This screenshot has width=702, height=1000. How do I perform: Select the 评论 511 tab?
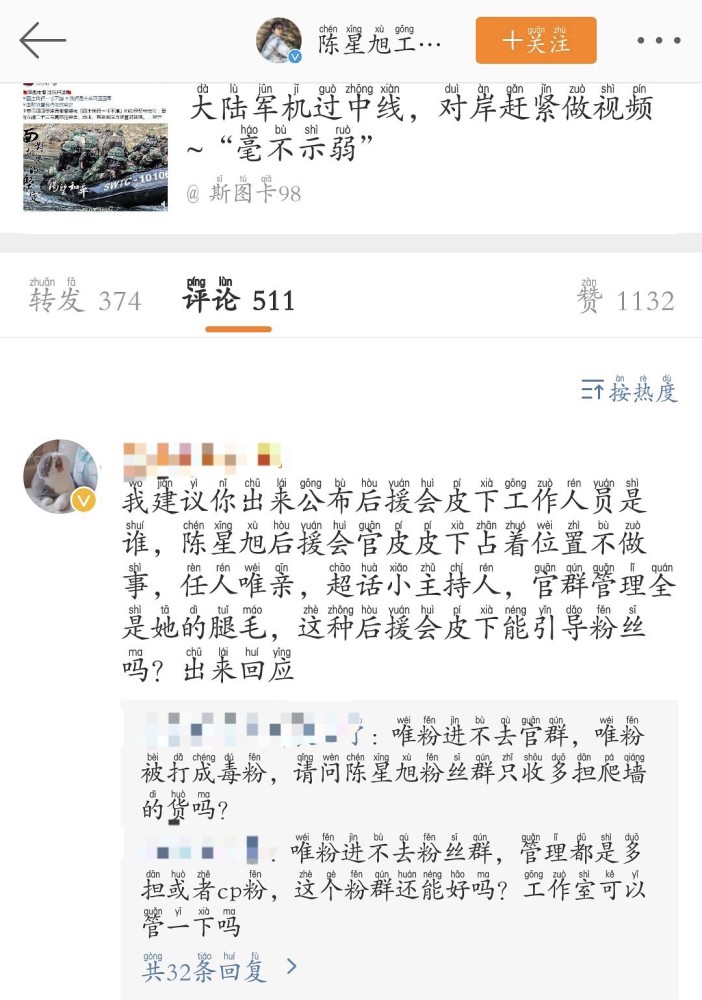[x=239, y=299]
